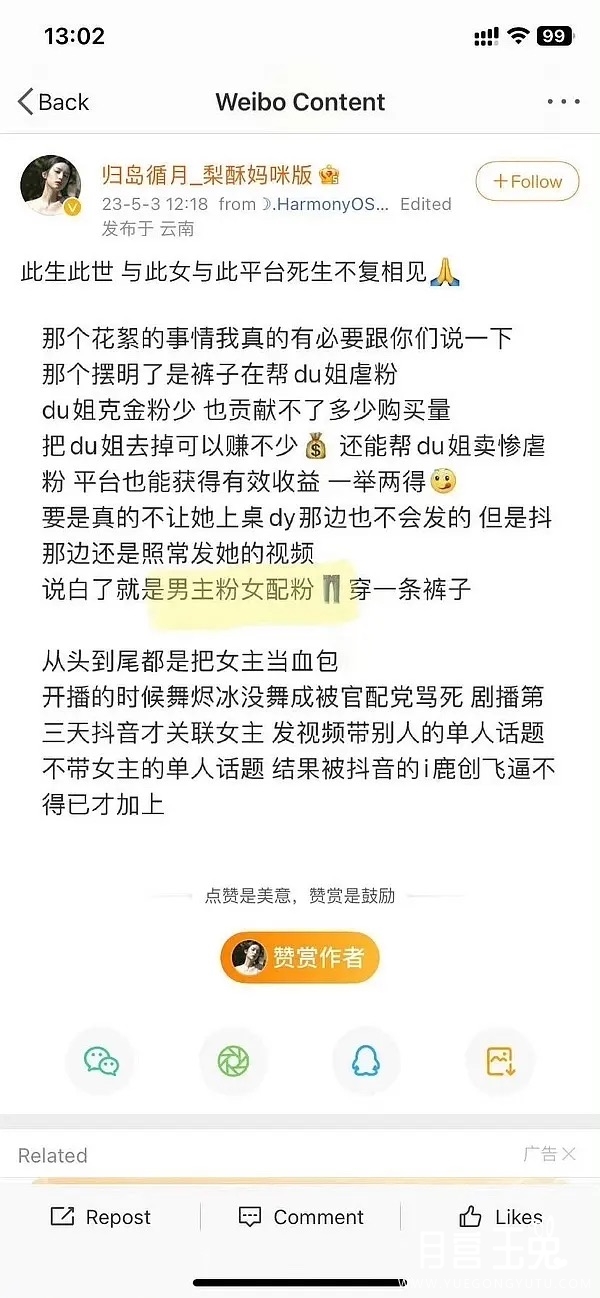The height and width of the screenshot is (1298, 600).
Task: Open the Comment section
Action: coord(300,1217)
